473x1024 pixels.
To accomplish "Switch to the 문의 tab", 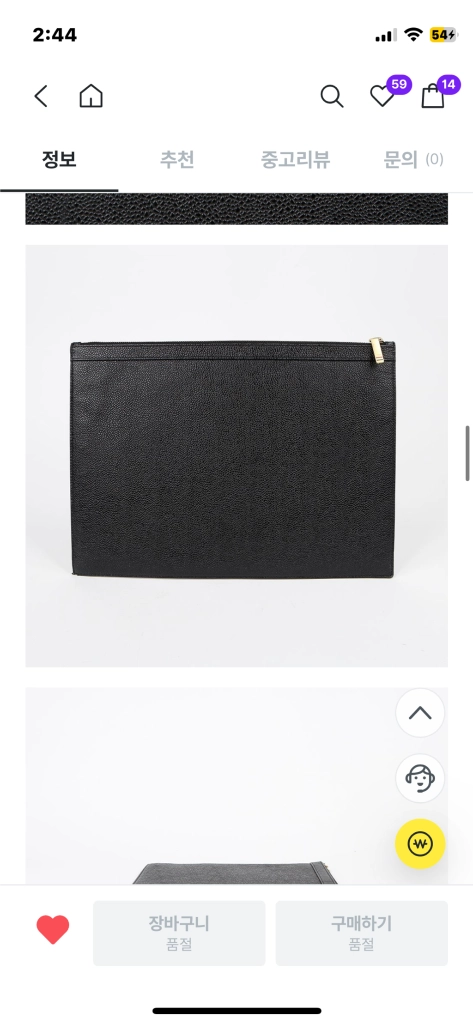I will click(414, 159).
